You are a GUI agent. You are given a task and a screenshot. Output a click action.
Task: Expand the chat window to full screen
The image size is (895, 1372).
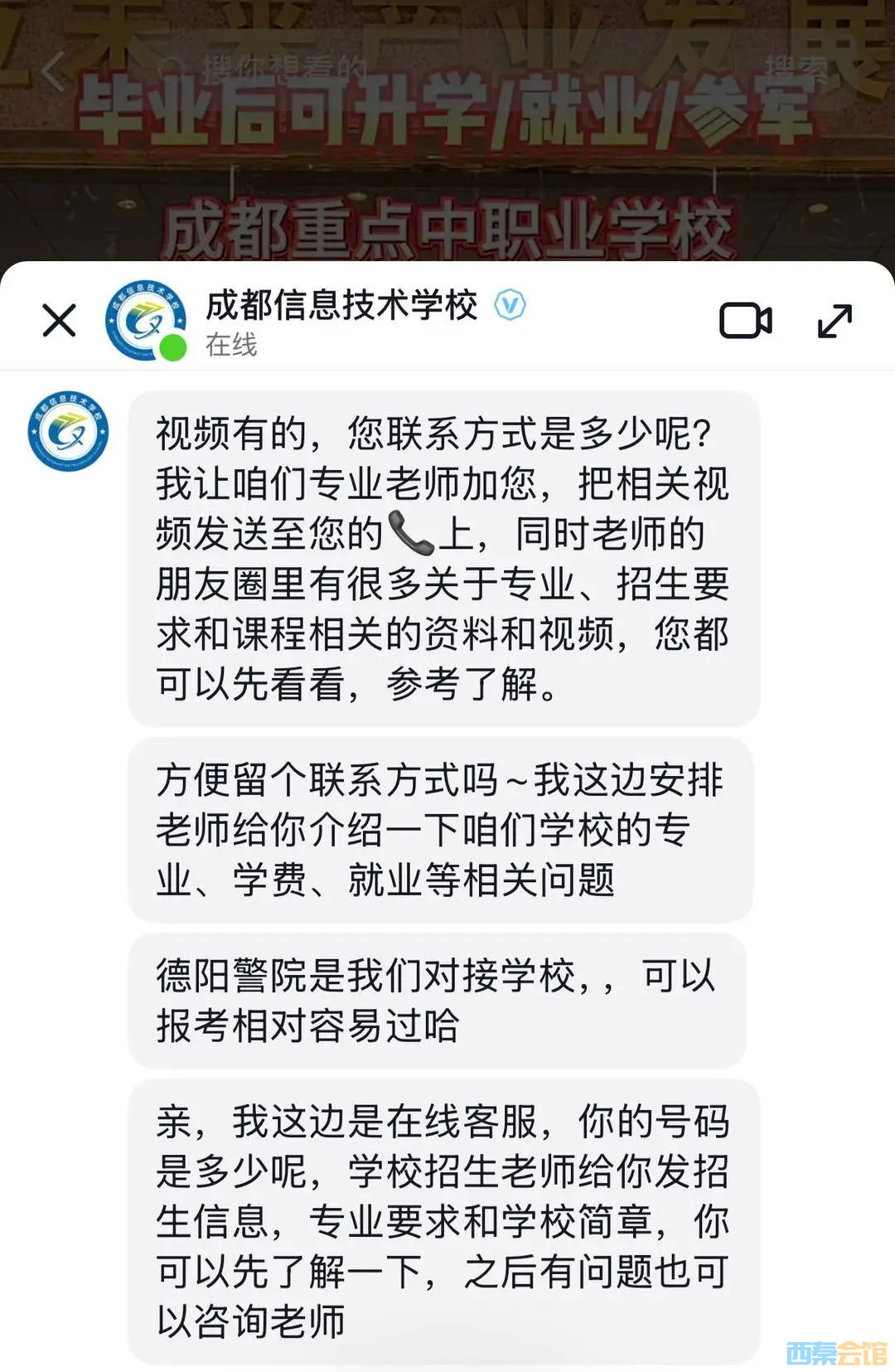pyautogui.click(x=835, y=321)
